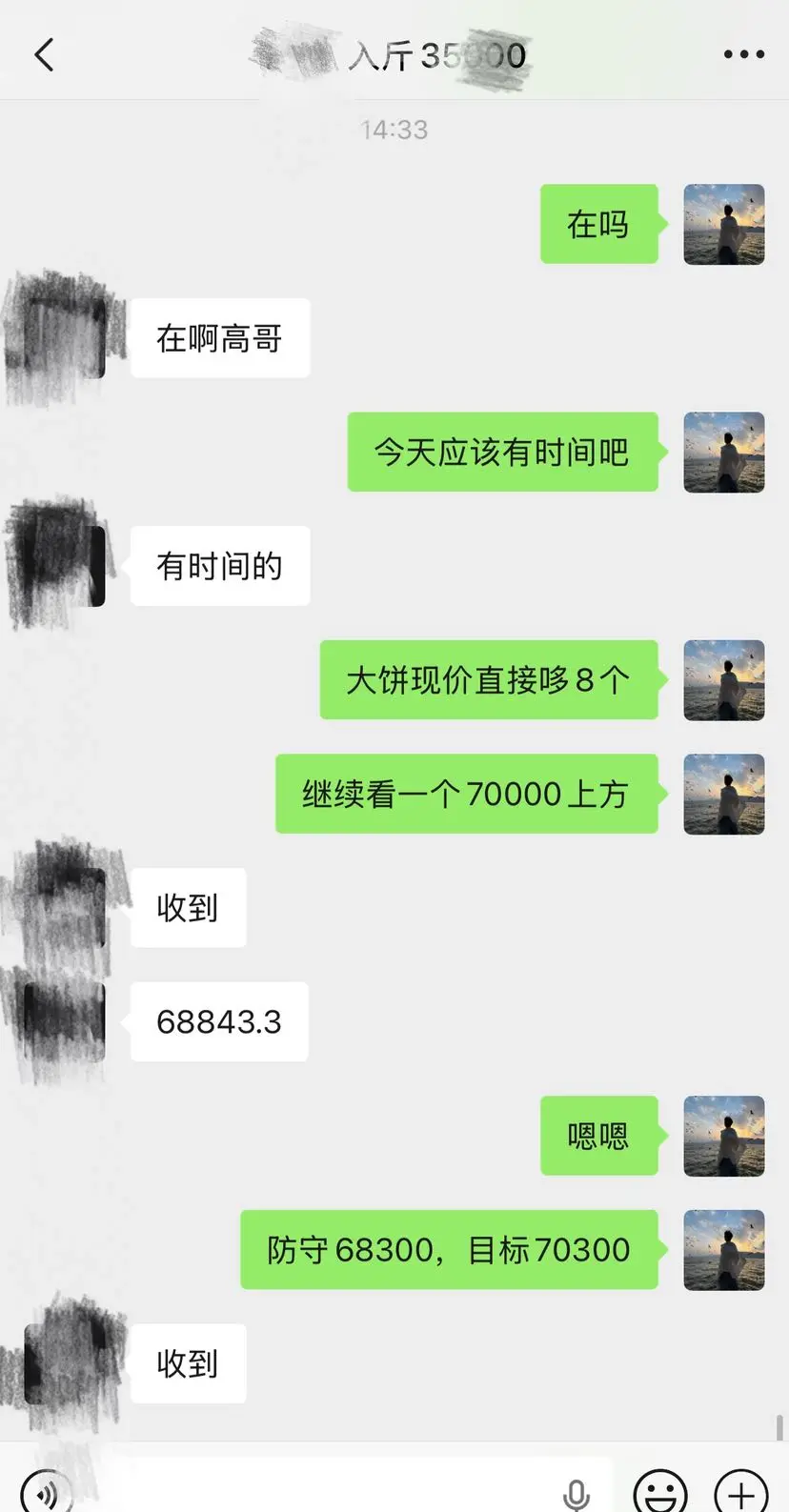Select the 防守68300，目标70300 message
This screenshot has height=1512, width=789.
pos(448,1249)
